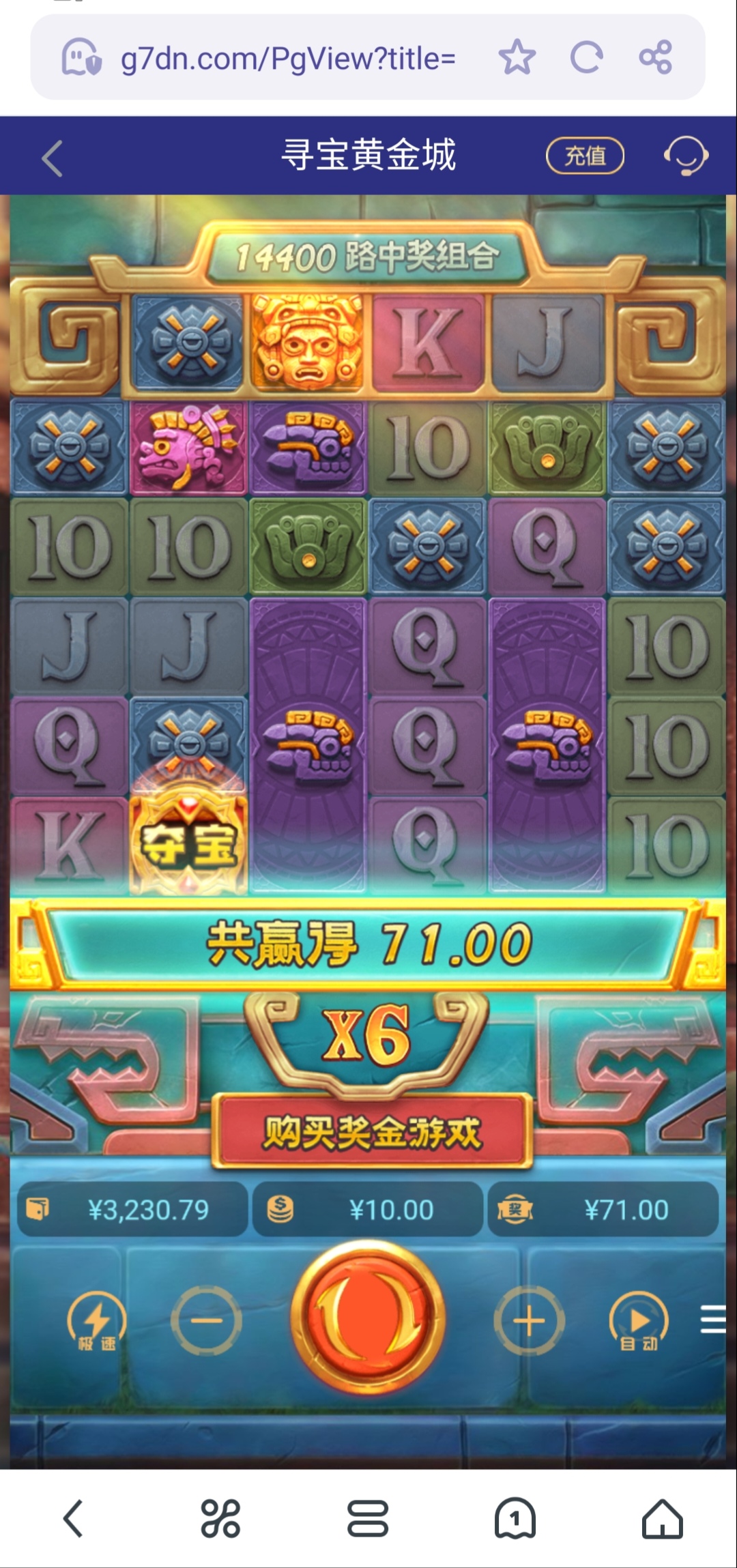Screen dimensions: 737x1568
Task: Start 自动 auto spin
Action: coord(638,1322)
